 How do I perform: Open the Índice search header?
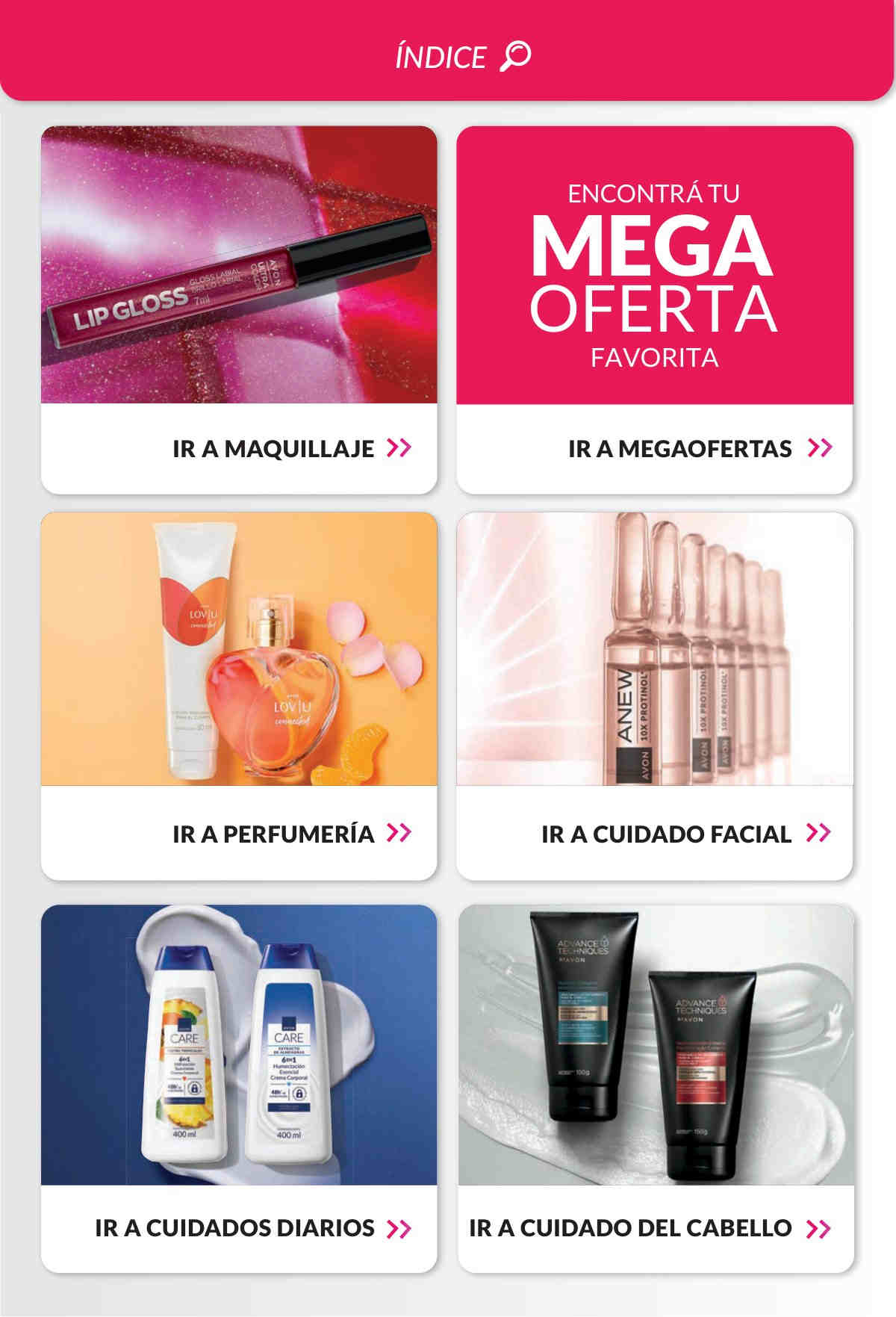click(462, 57)
